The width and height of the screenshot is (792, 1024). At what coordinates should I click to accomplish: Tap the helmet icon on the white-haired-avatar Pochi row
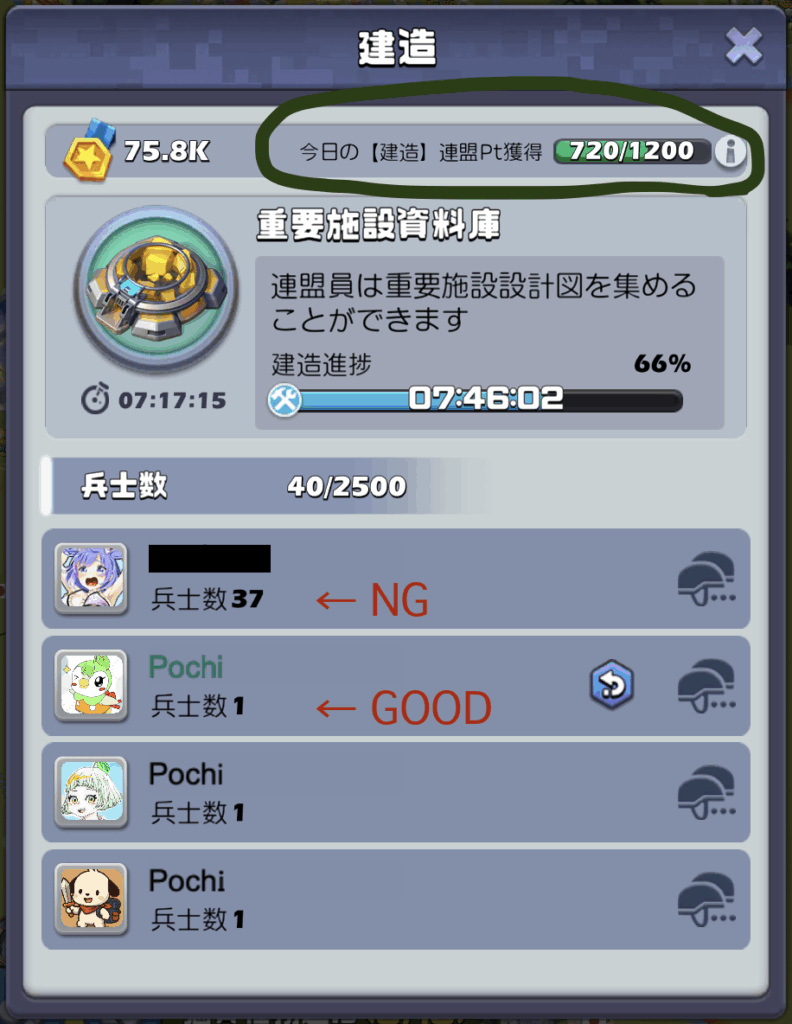707,792
